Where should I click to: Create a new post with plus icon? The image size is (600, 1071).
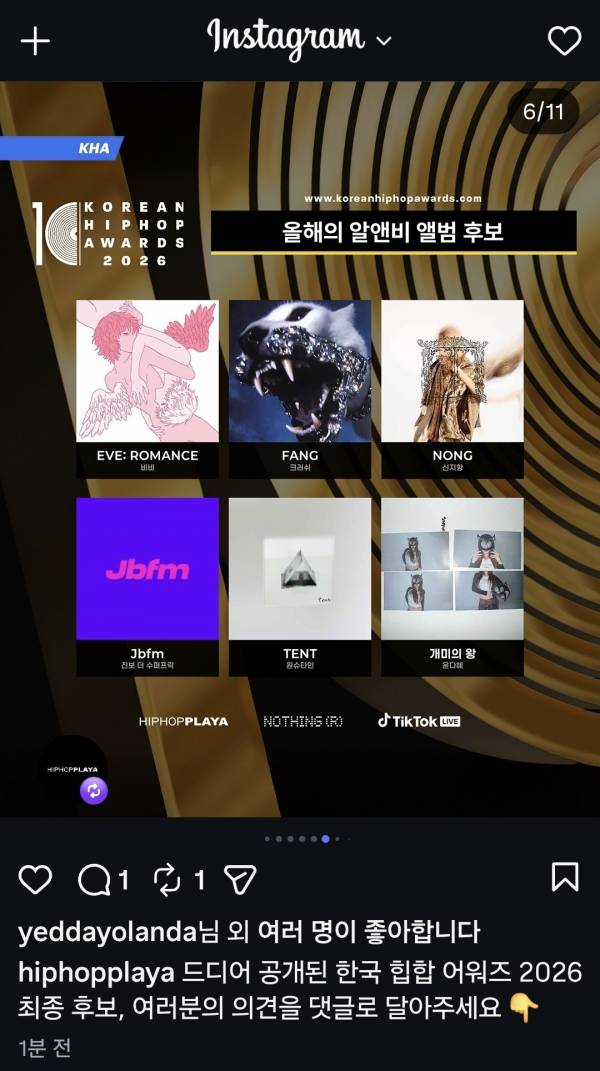point(35,41)
